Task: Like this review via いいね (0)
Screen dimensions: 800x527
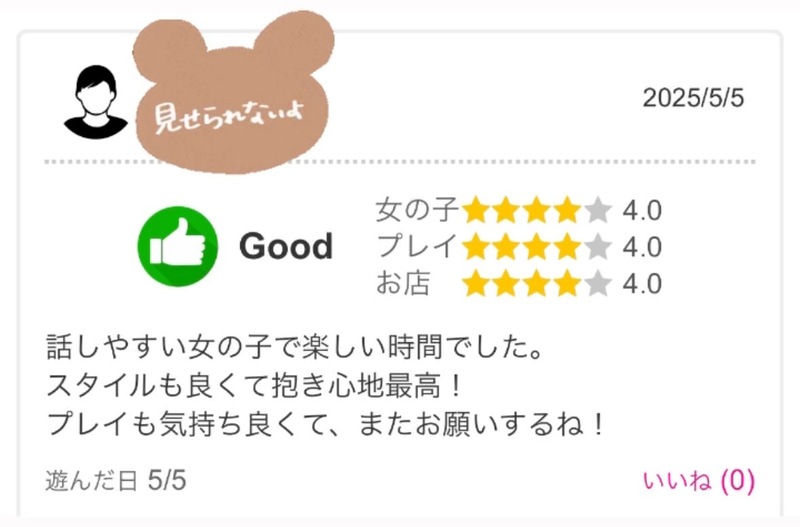Action: click(x=698, y=481)
